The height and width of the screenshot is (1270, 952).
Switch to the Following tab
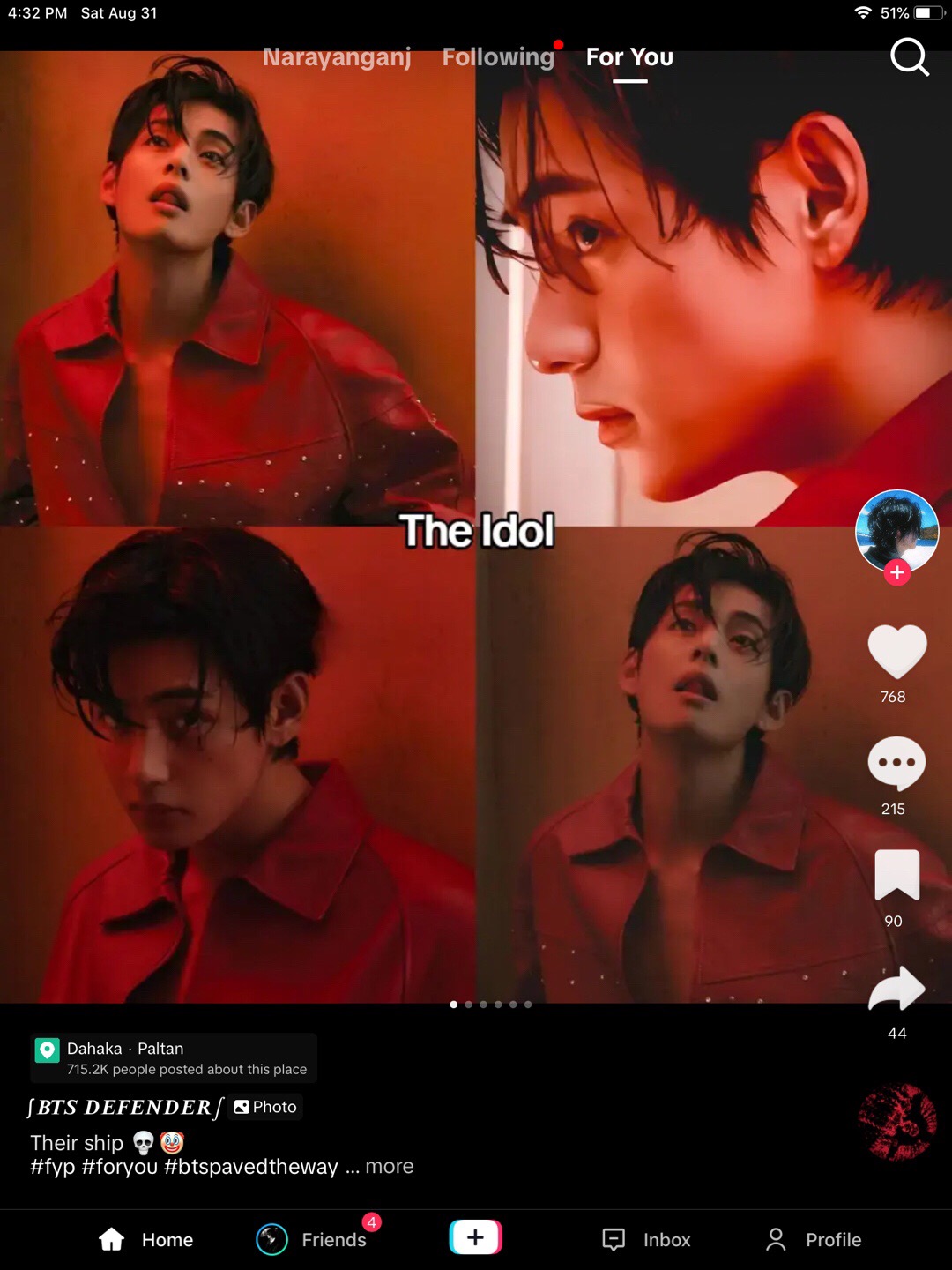498,57
